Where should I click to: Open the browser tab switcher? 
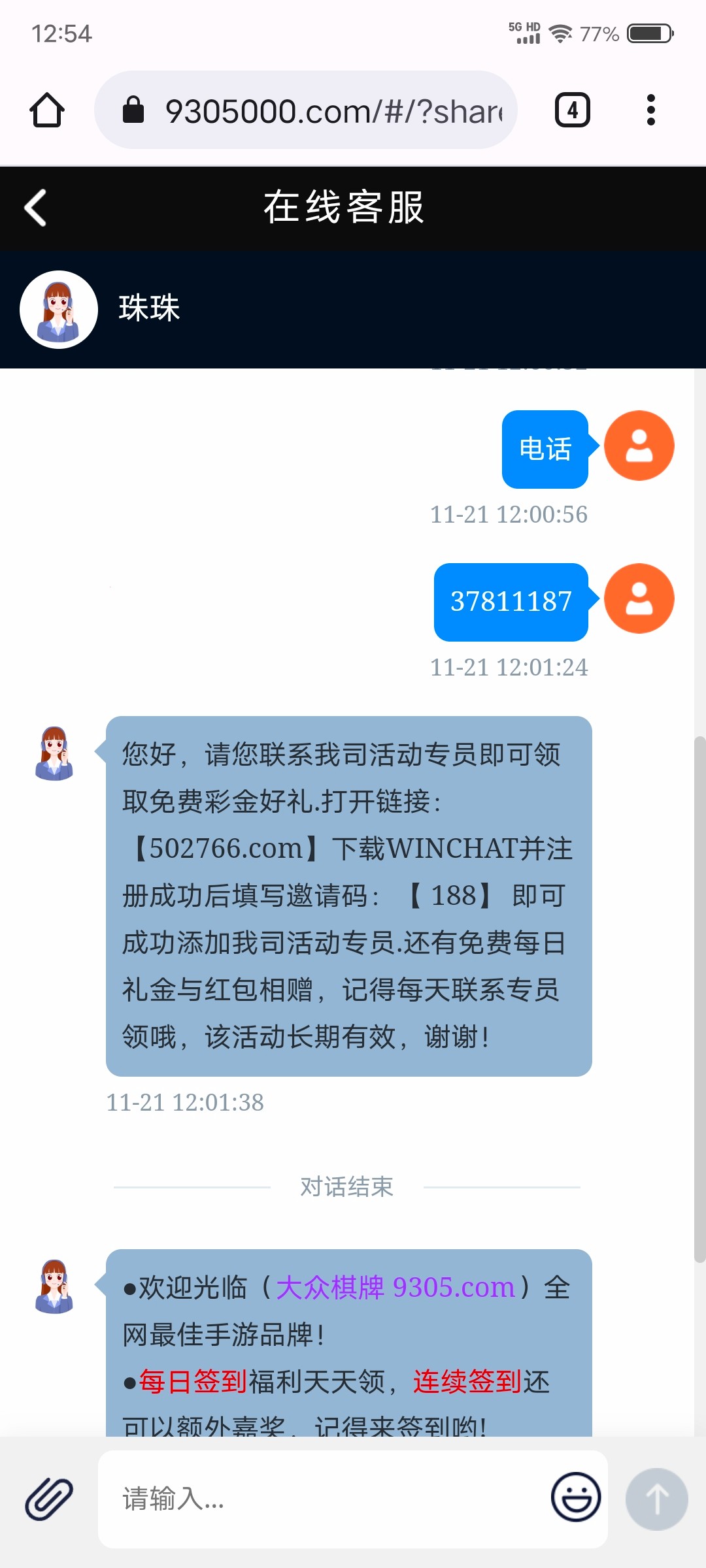point(572,110)
